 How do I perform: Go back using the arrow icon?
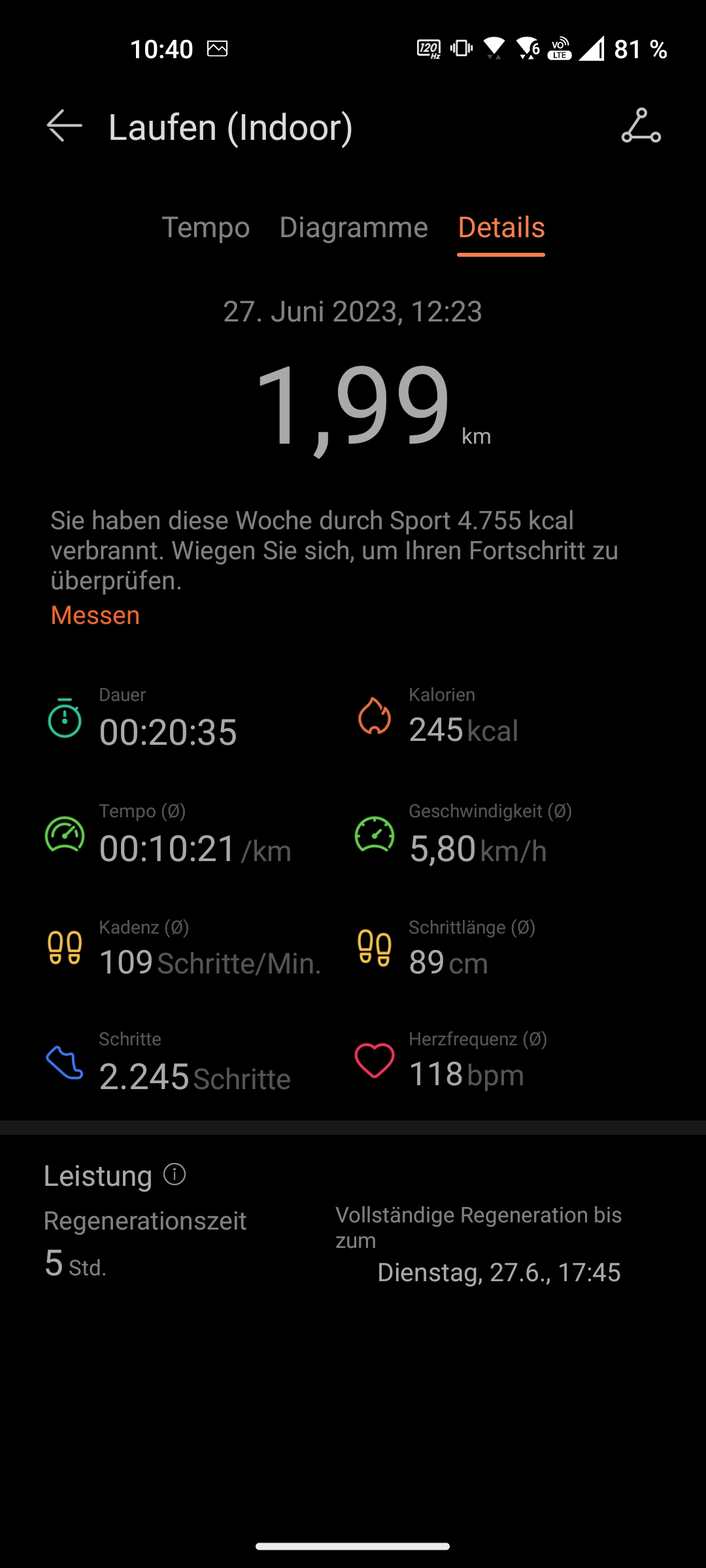(64, 126)
